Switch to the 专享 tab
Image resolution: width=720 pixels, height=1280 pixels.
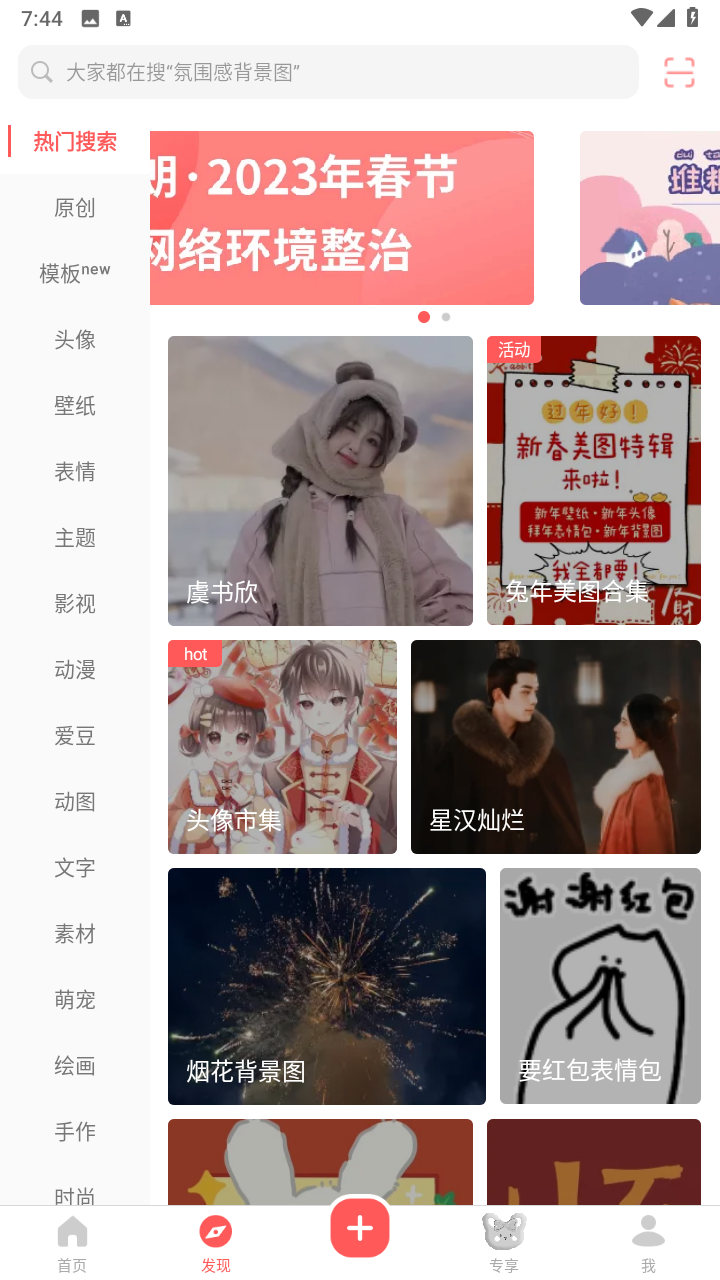point(504,1243)
